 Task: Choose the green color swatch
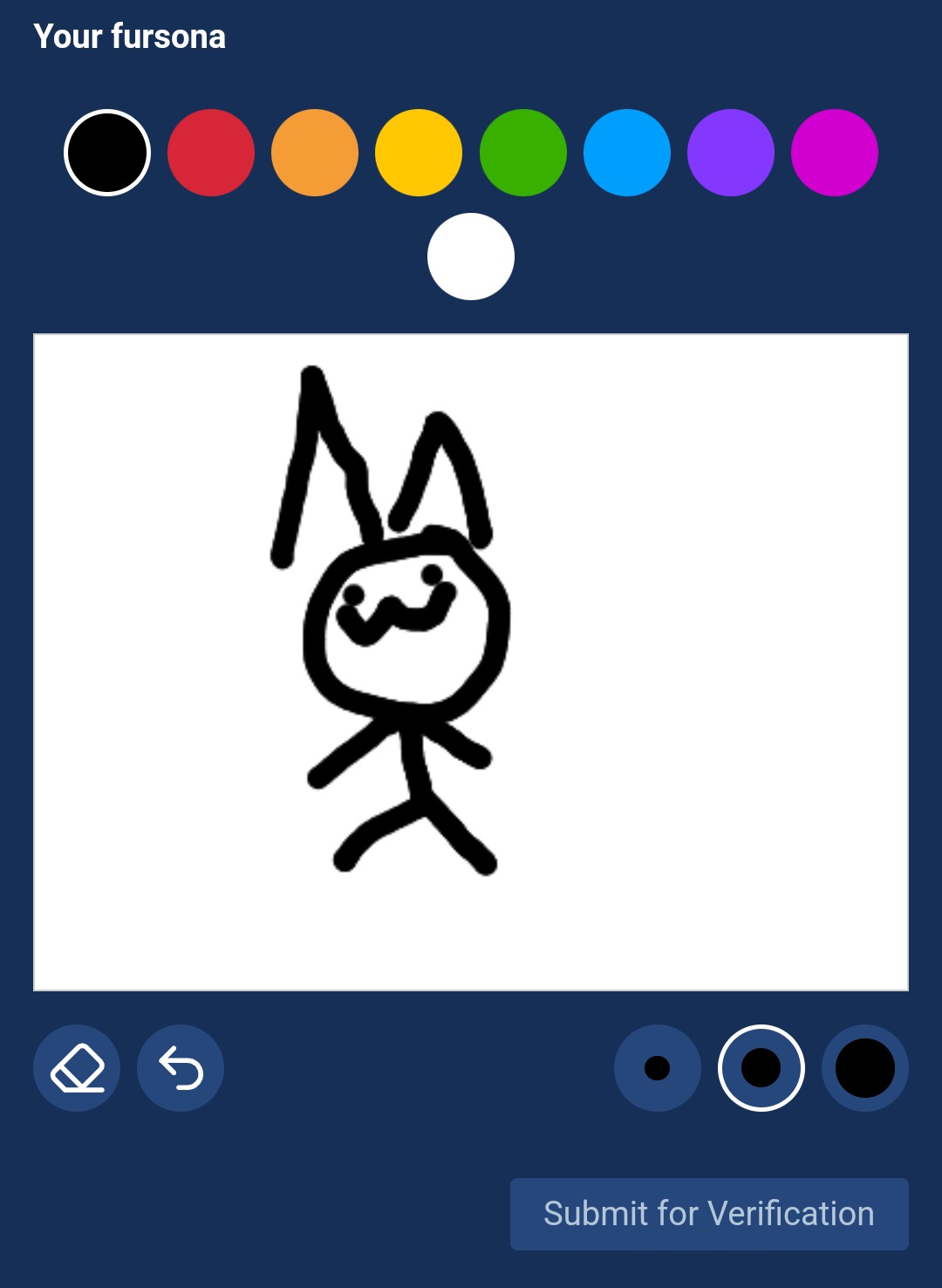pyautogui.click(x=523, y=153)
